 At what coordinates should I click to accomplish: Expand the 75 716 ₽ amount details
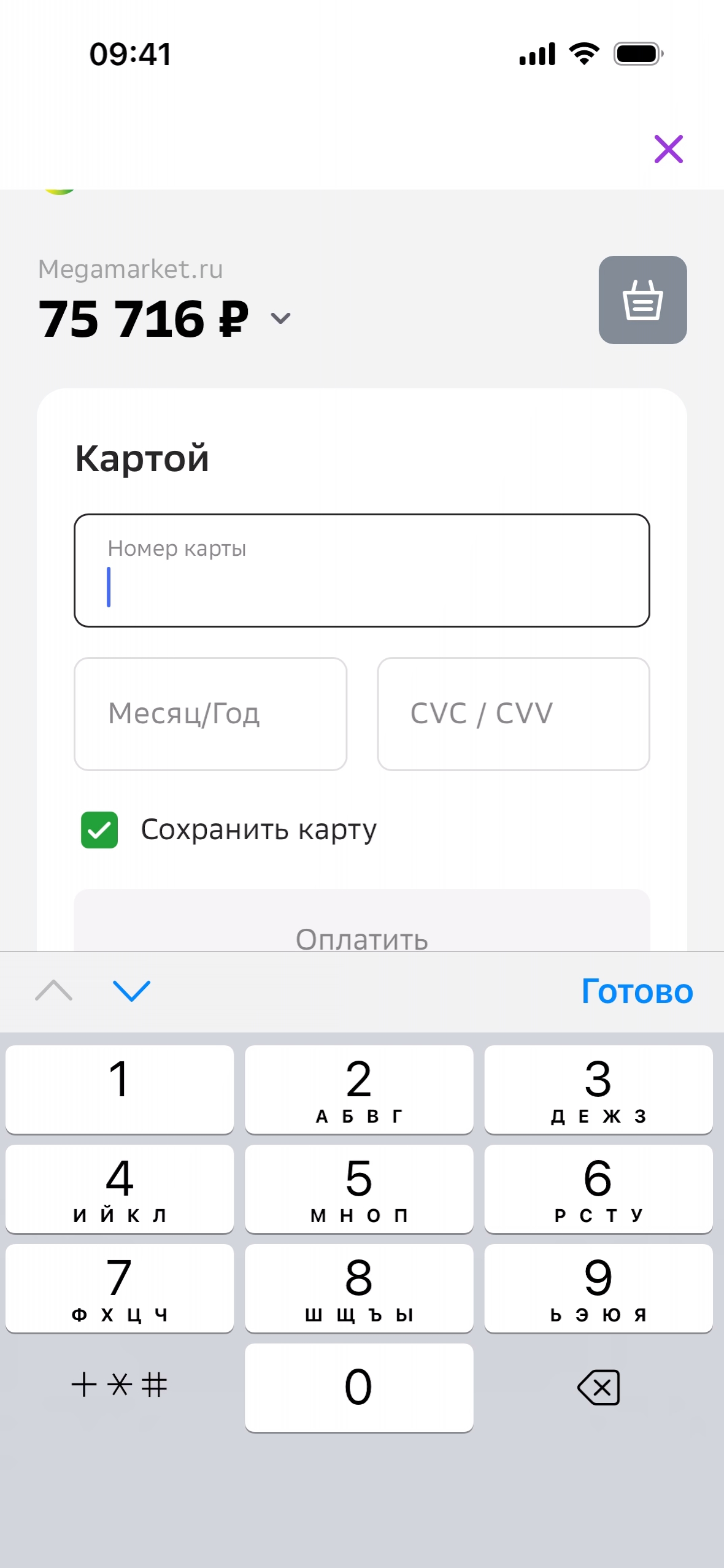pyautogui.click(x=280, y=318)
